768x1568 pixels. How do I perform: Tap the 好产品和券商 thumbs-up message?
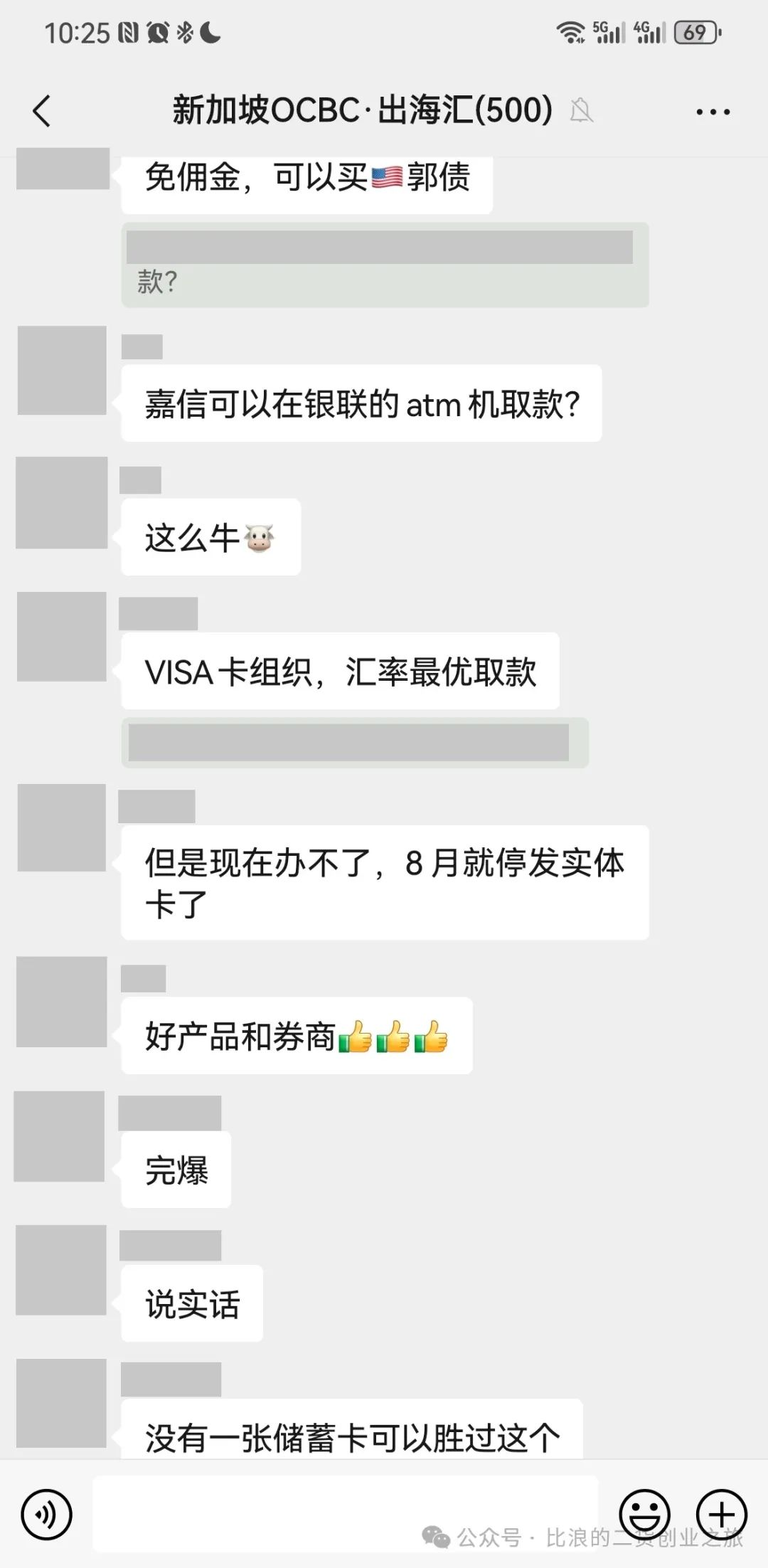pyautogui.click(x=297, y=1035)
